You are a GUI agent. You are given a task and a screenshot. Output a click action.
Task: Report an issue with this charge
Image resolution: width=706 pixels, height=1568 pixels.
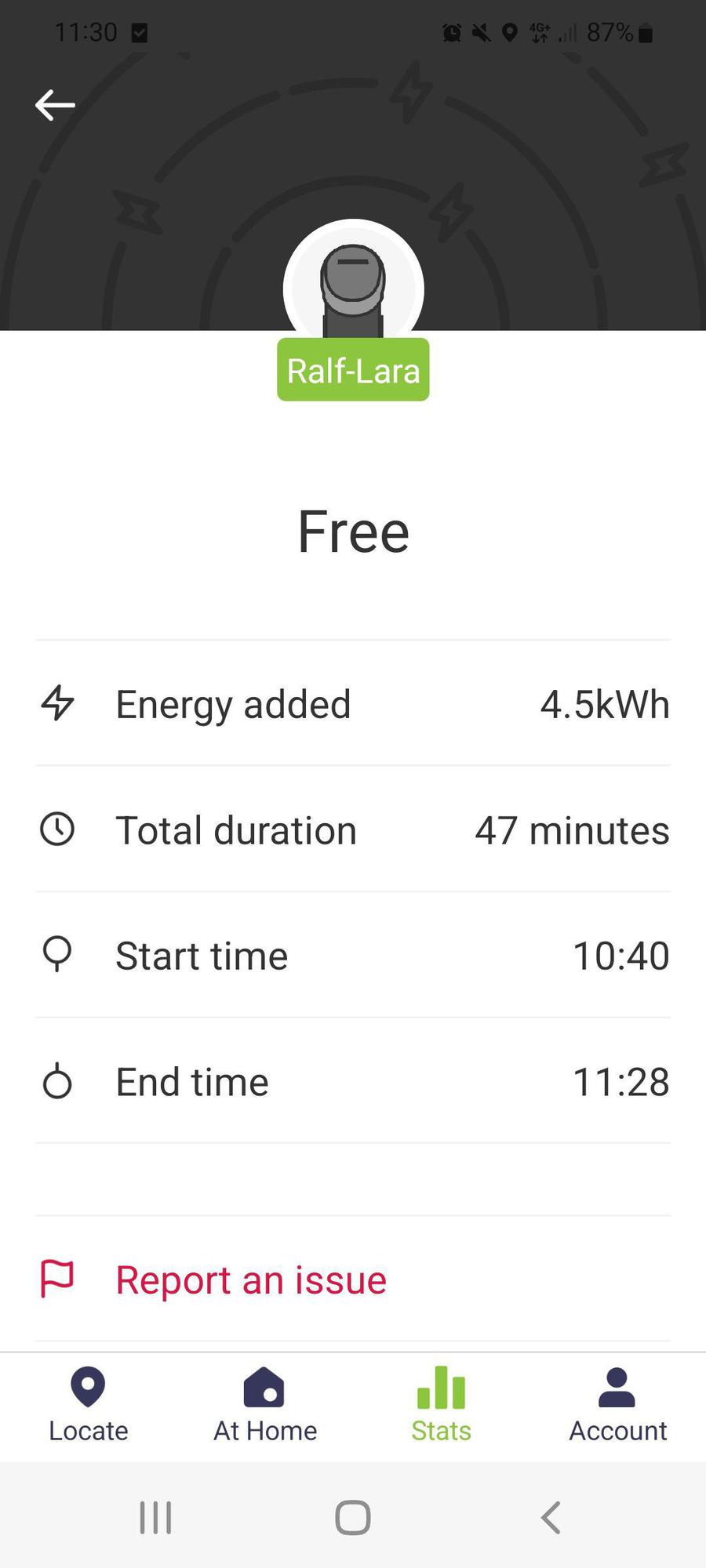[251, 1280]
